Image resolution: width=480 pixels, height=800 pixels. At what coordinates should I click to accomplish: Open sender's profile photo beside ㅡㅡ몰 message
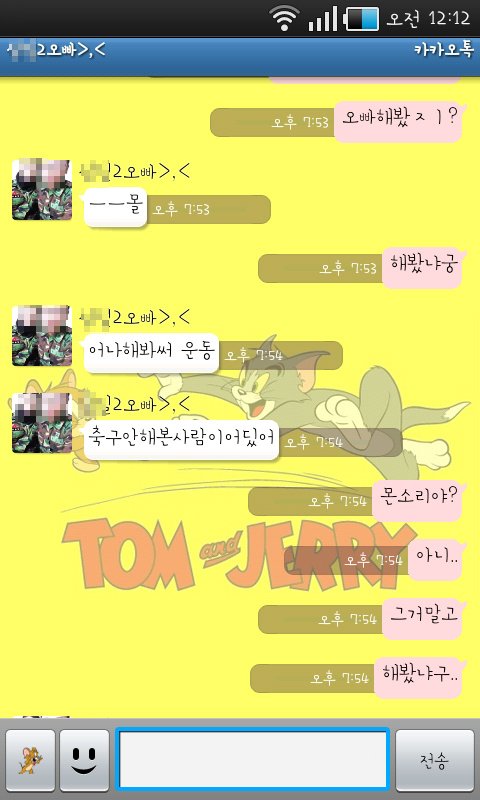click(42, 189)
